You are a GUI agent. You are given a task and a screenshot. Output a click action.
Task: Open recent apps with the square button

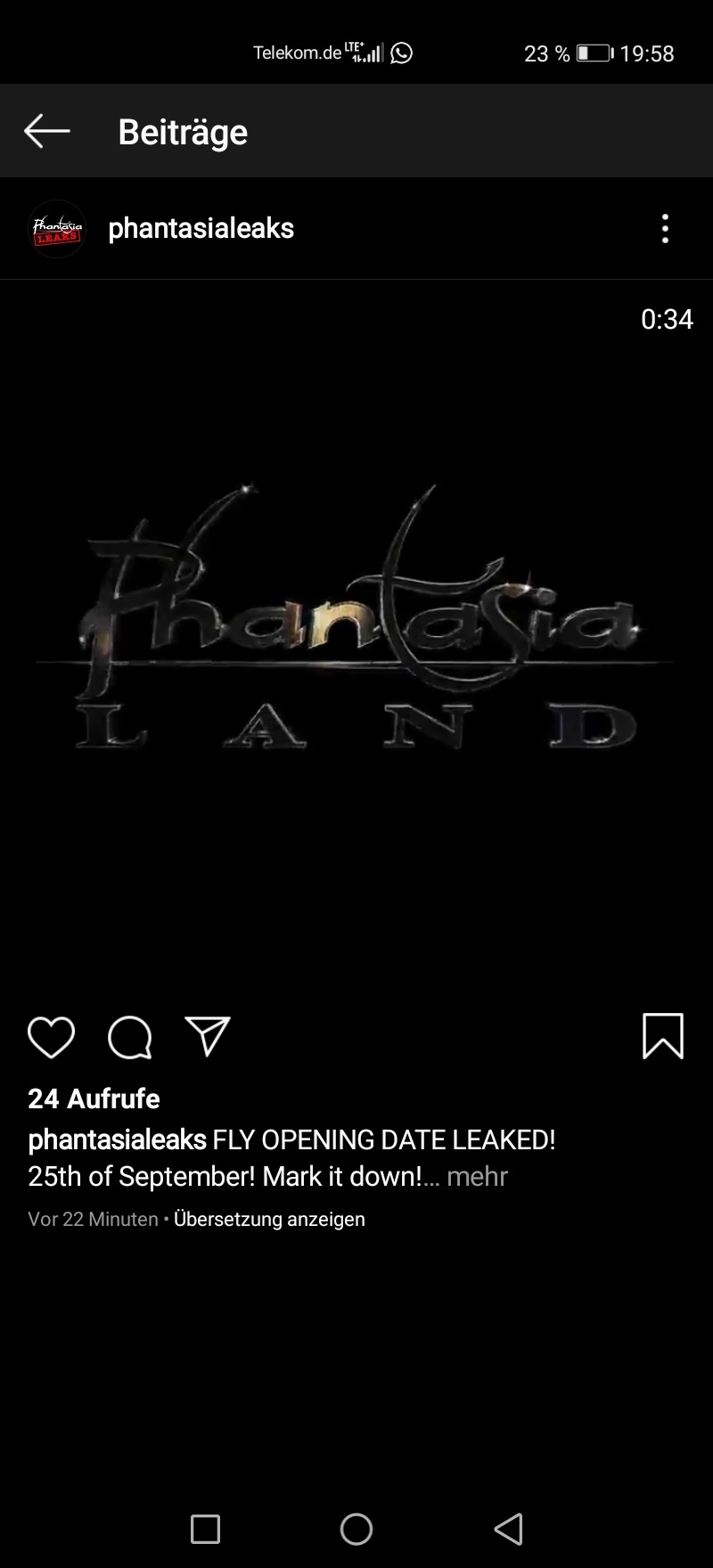pos(205,1529)
